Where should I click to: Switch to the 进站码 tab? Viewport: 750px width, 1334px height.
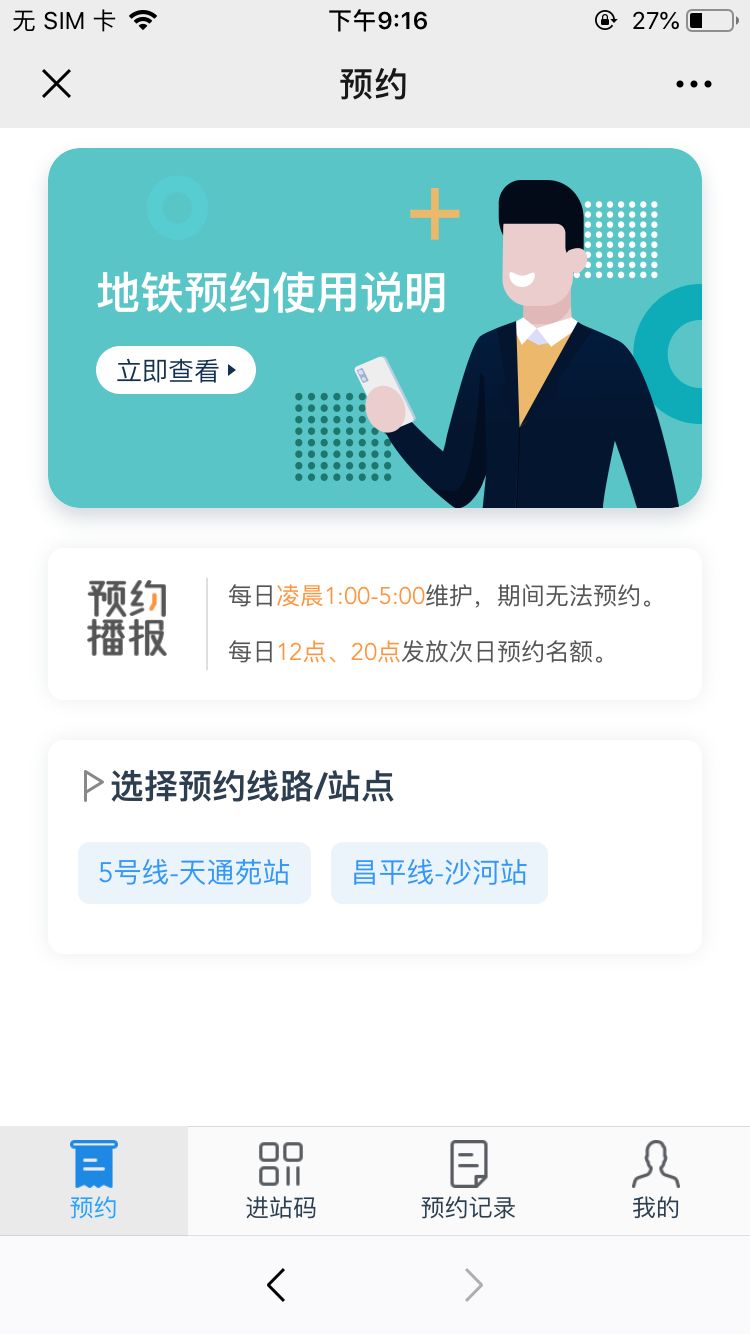point(281,1181)
